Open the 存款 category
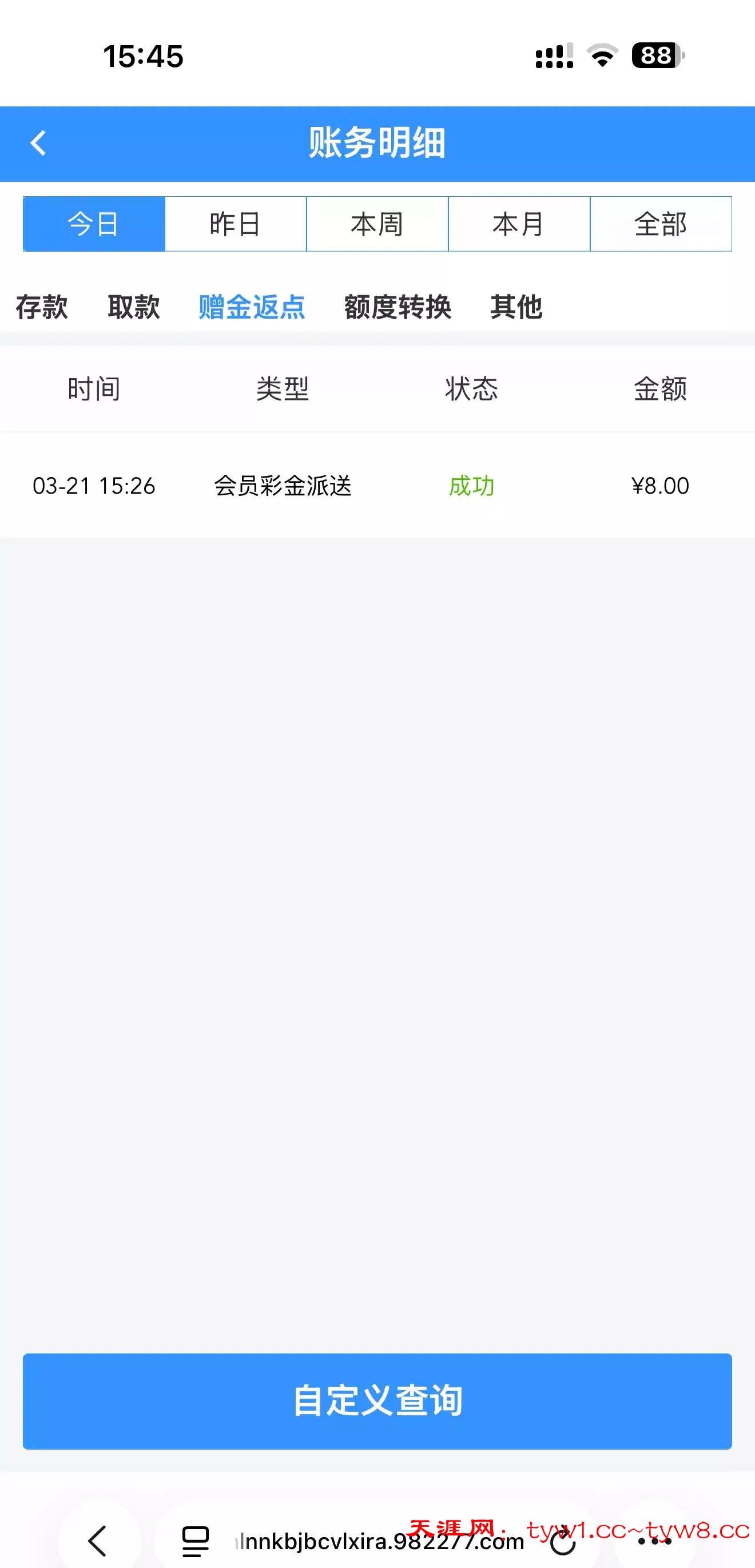Screen dimensions: 755x1568 [41, 307]
